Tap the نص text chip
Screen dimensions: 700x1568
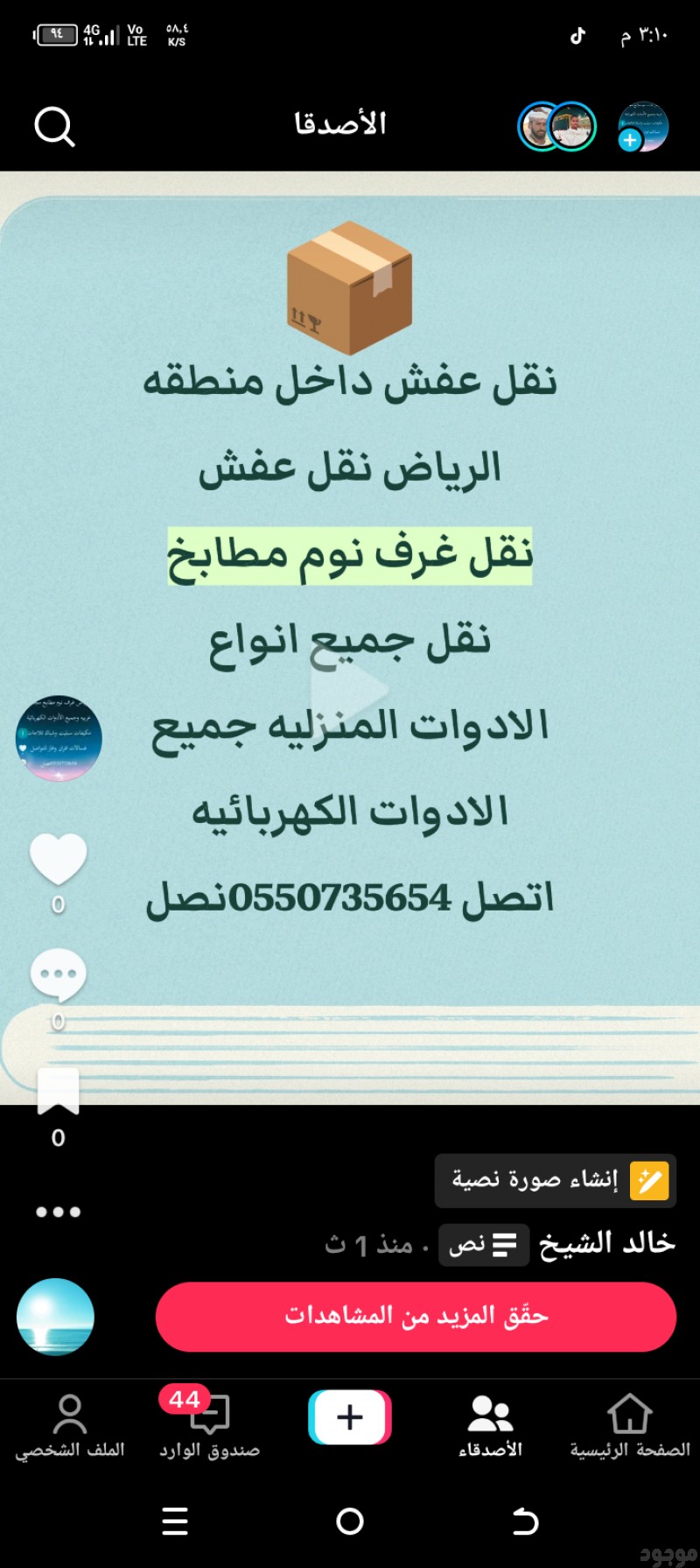coord(483,1244)
